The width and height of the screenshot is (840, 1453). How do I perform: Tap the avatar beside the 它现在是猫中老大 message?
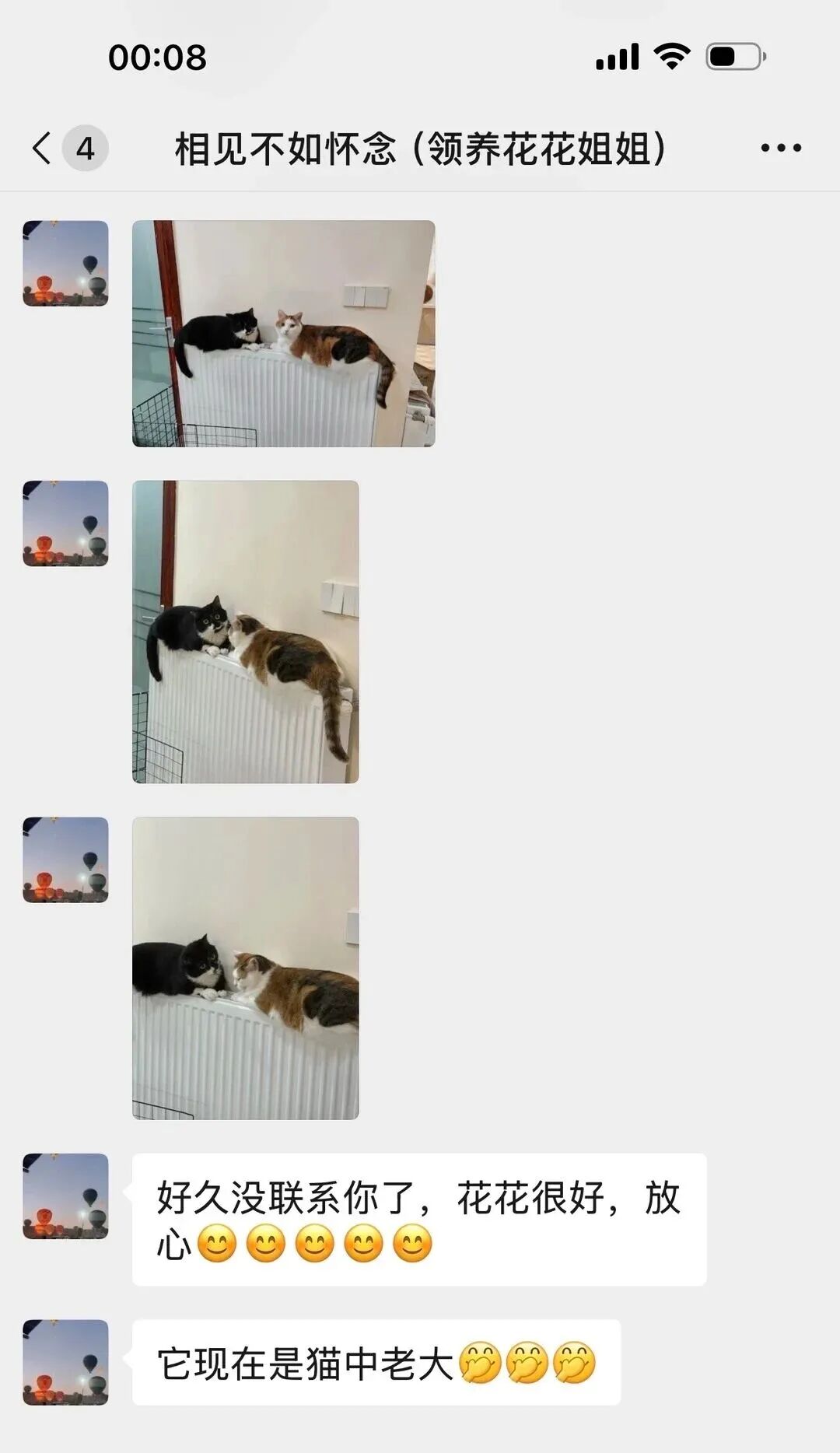tap(65, 1361)
